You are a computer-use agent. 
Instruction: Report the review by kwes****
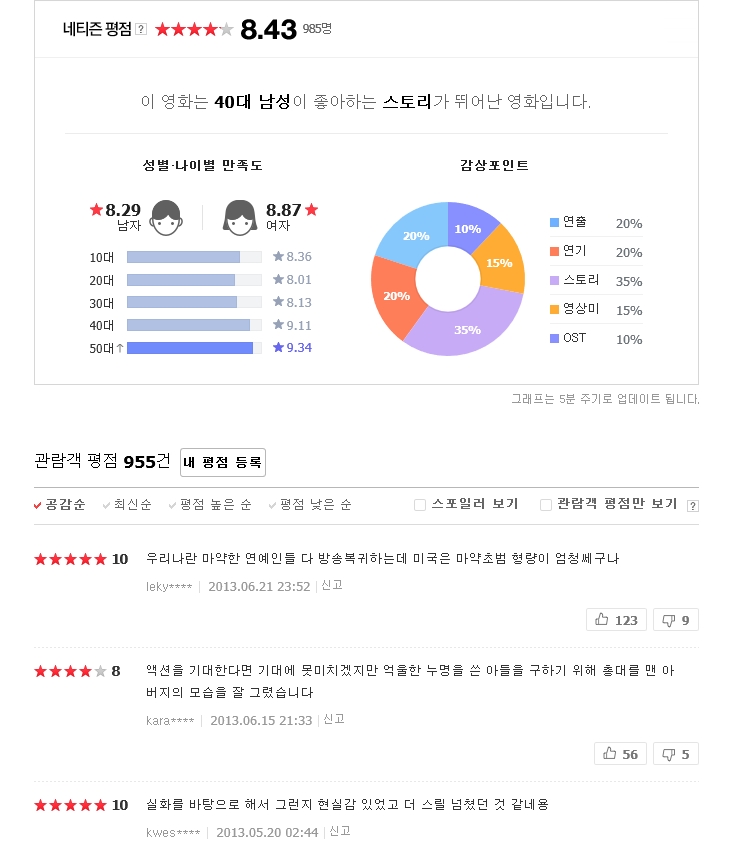coord(340,831)
